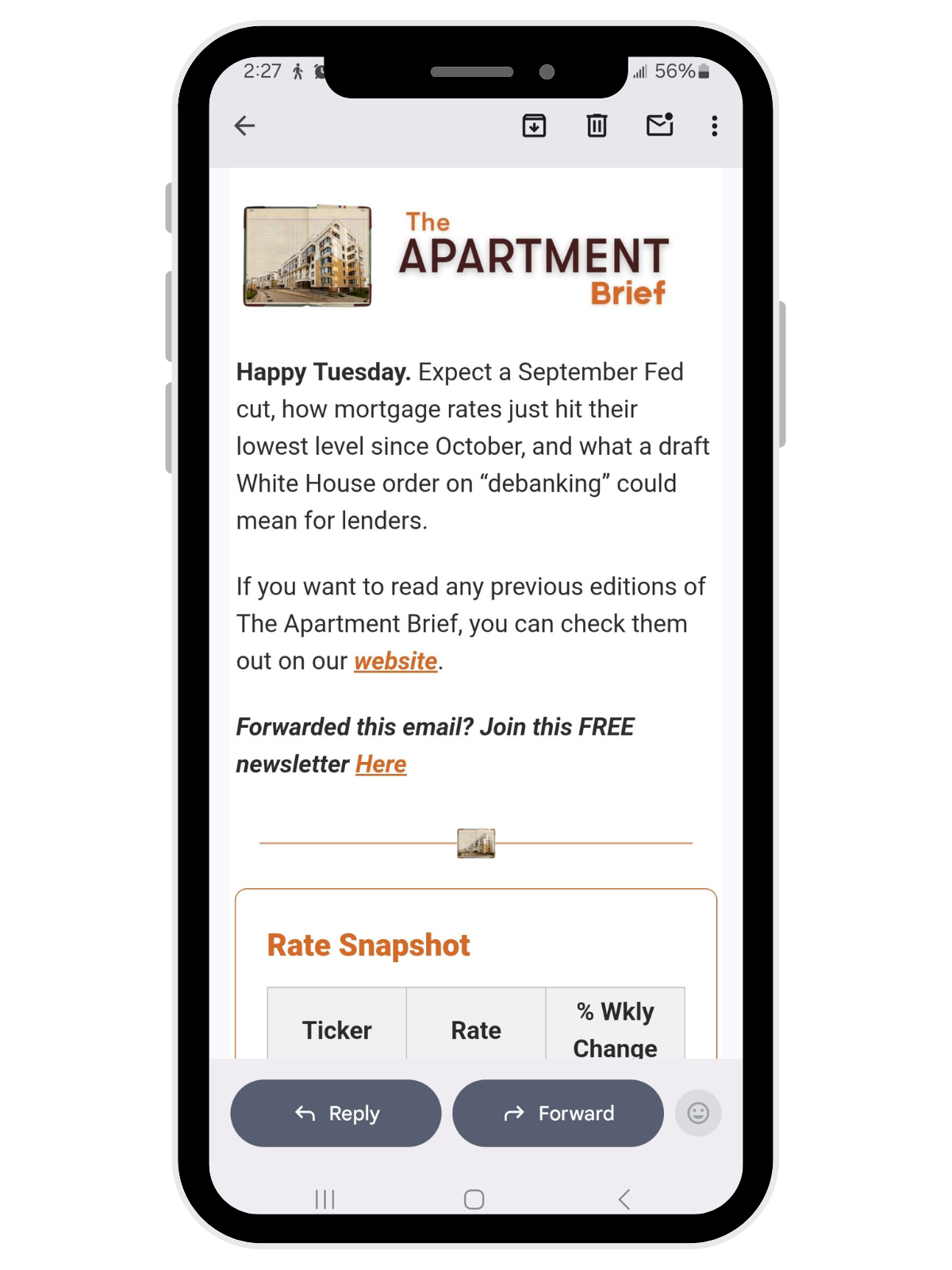The width and height of the screenshot is (952, 1270).
Task: Archive this email
Action: [534, 125]
